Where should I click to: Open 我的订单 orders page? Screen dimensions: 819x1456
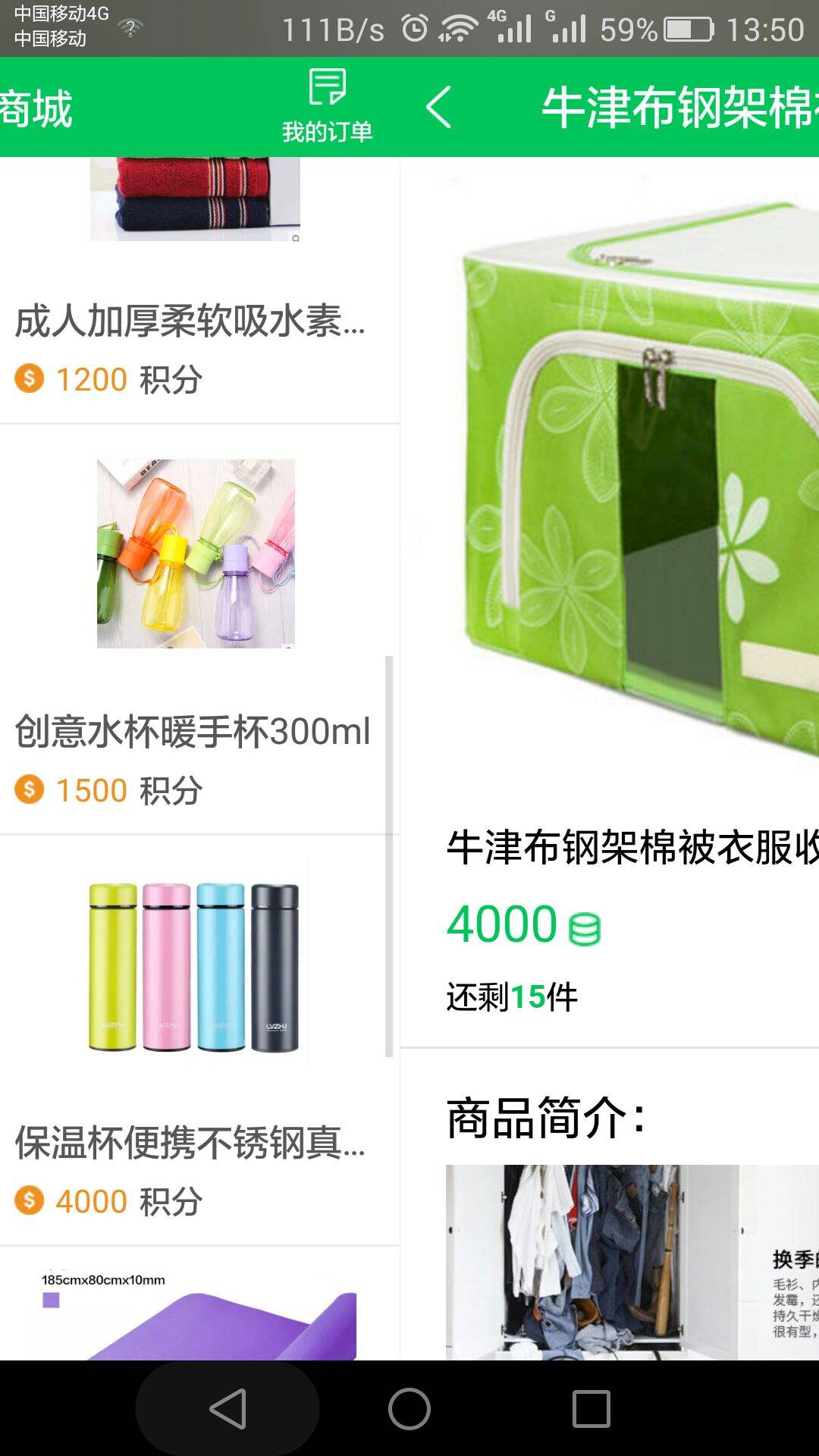[327, 106]
